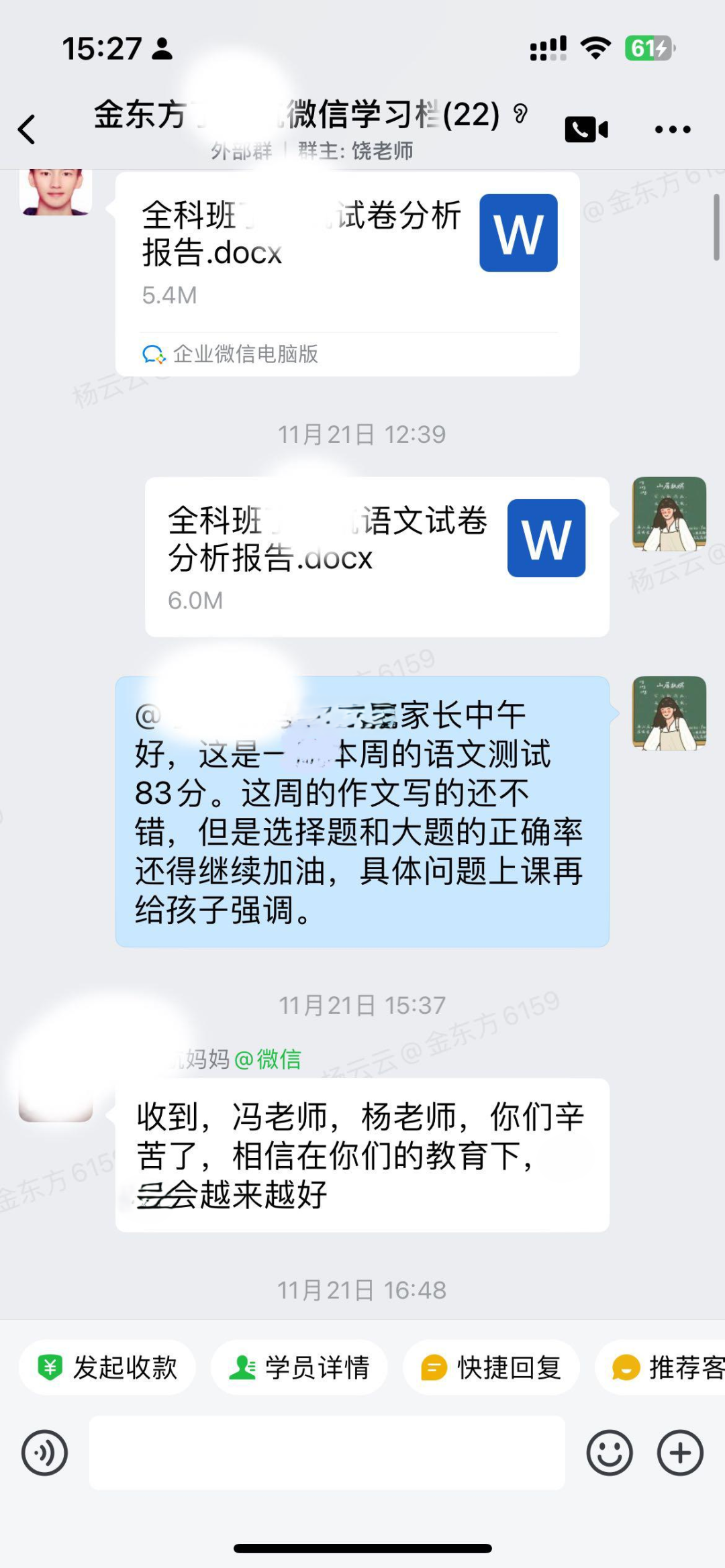Viewport: 725px width, 1568px height.
Task: Tap 发起收款 to request payment
Action: pos(107,1367)
